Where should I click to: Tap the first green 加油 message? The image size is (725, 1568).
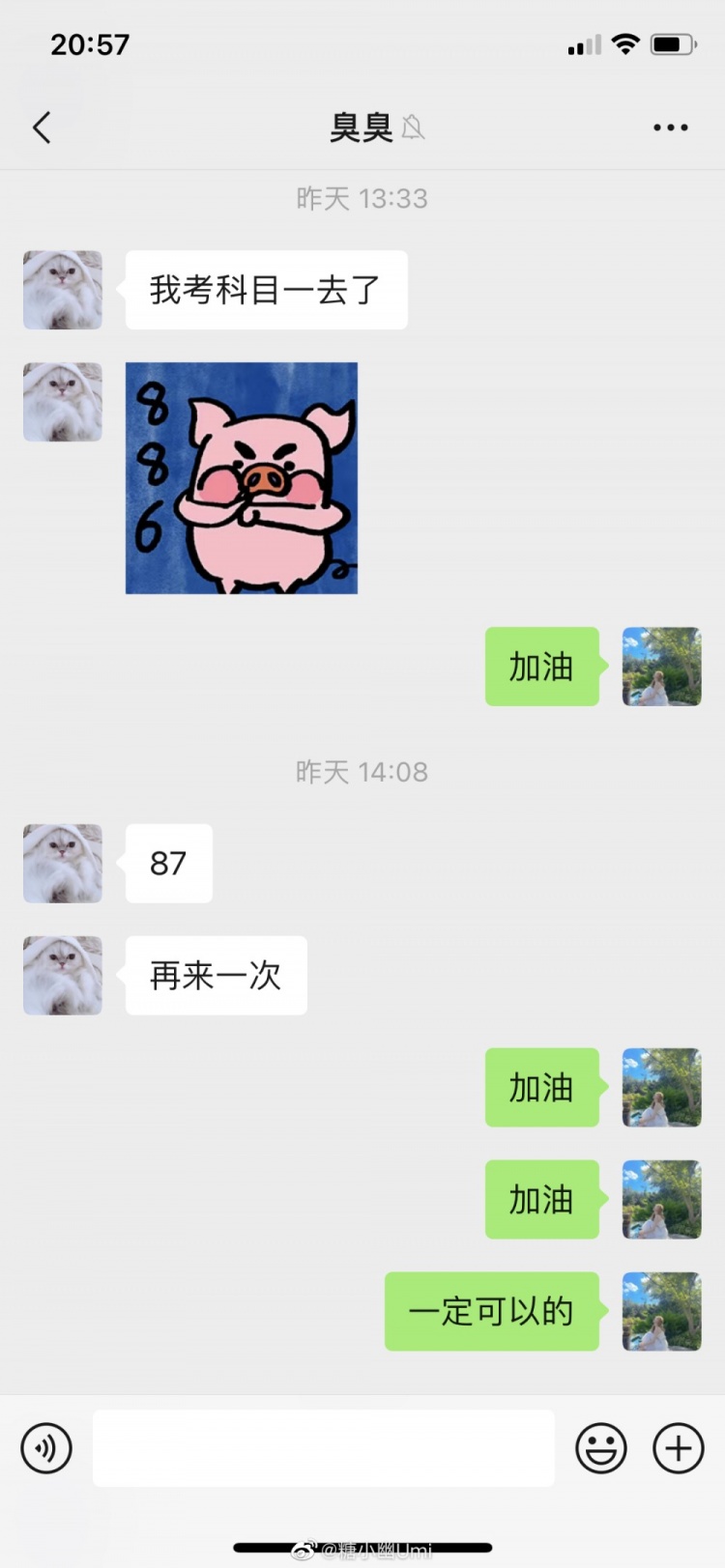pos(541,668)
